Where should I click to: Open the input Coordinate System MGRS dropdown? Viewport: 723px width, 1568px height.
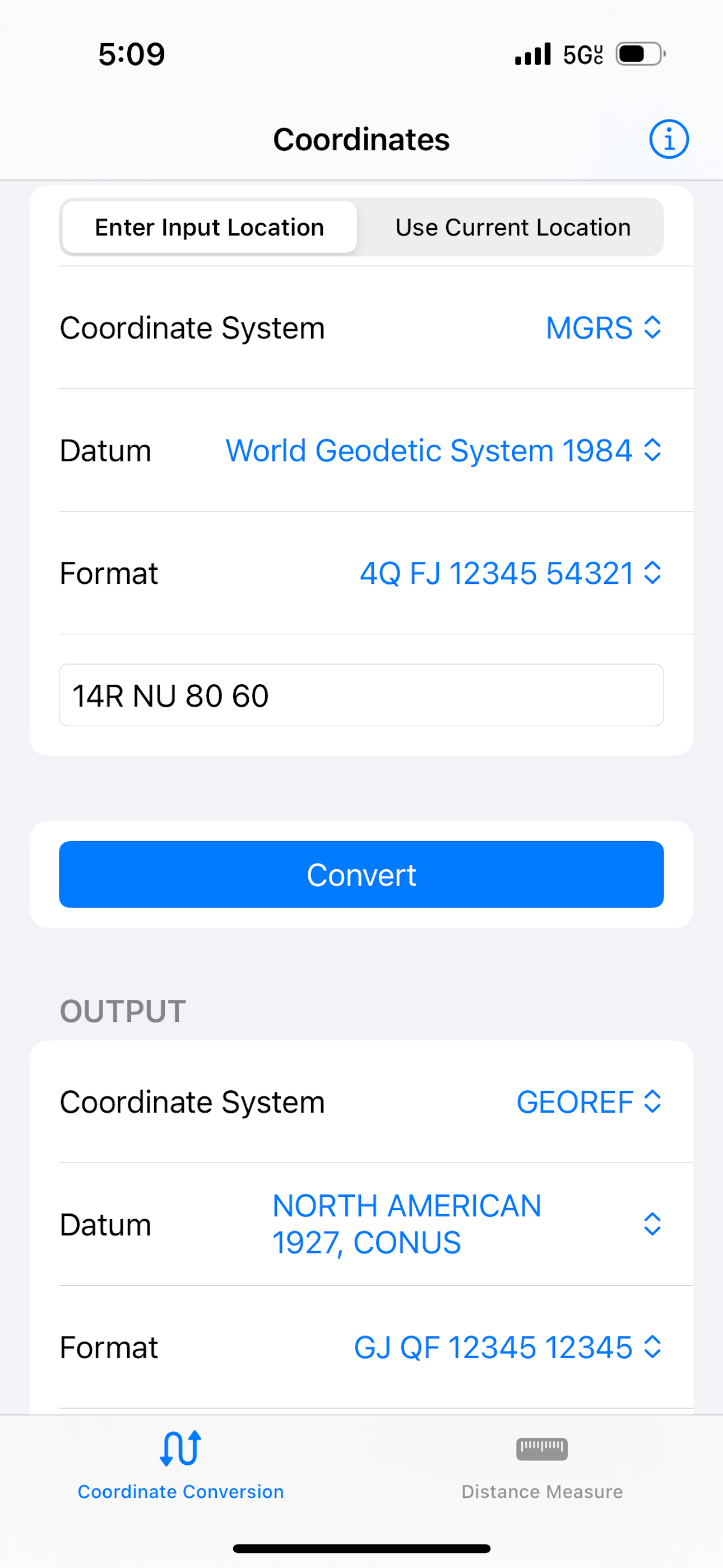click(x=602, y=328)
